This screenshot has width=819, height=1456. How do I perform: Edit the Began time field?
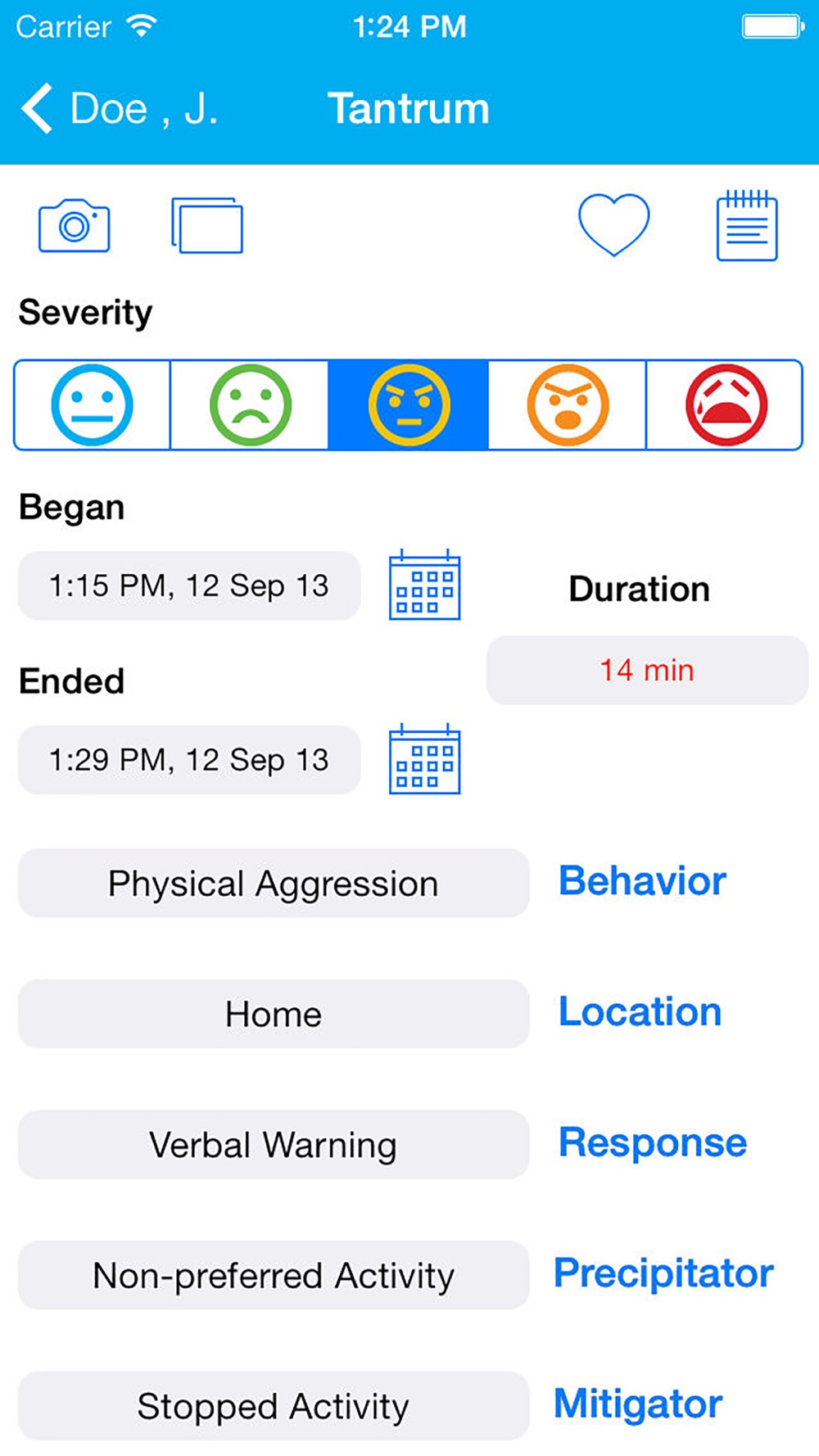189,586
